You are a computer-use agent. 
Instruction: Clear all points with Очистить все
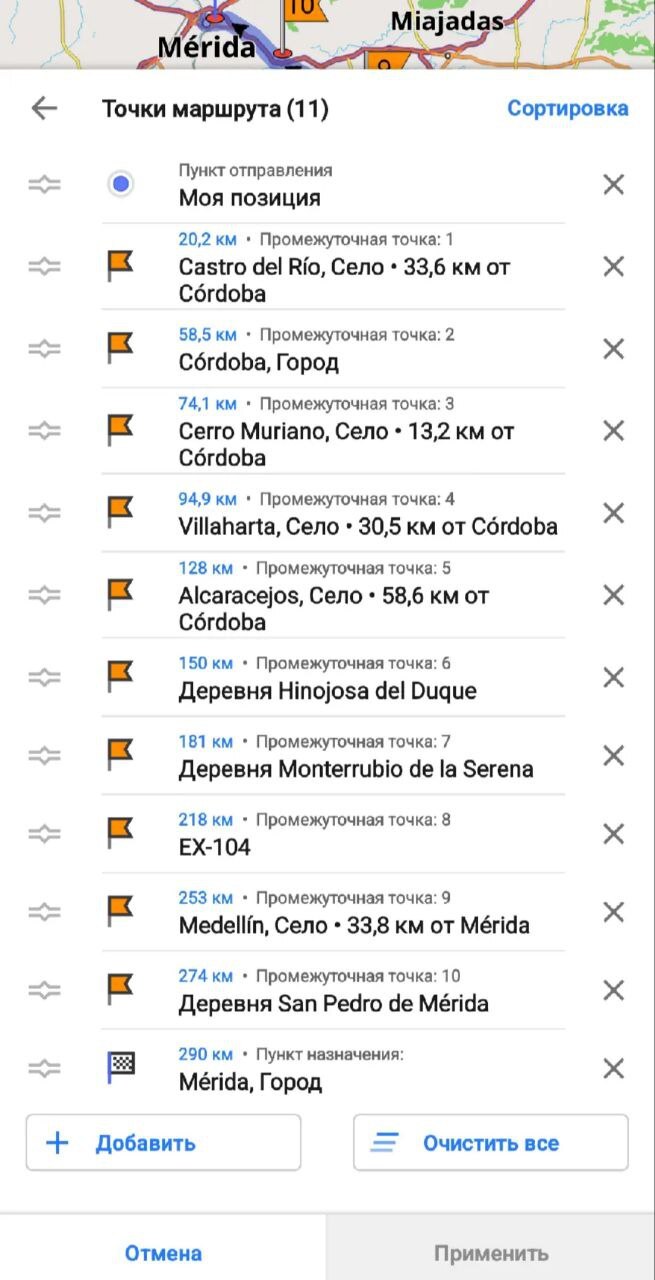tap(490, 1143)
